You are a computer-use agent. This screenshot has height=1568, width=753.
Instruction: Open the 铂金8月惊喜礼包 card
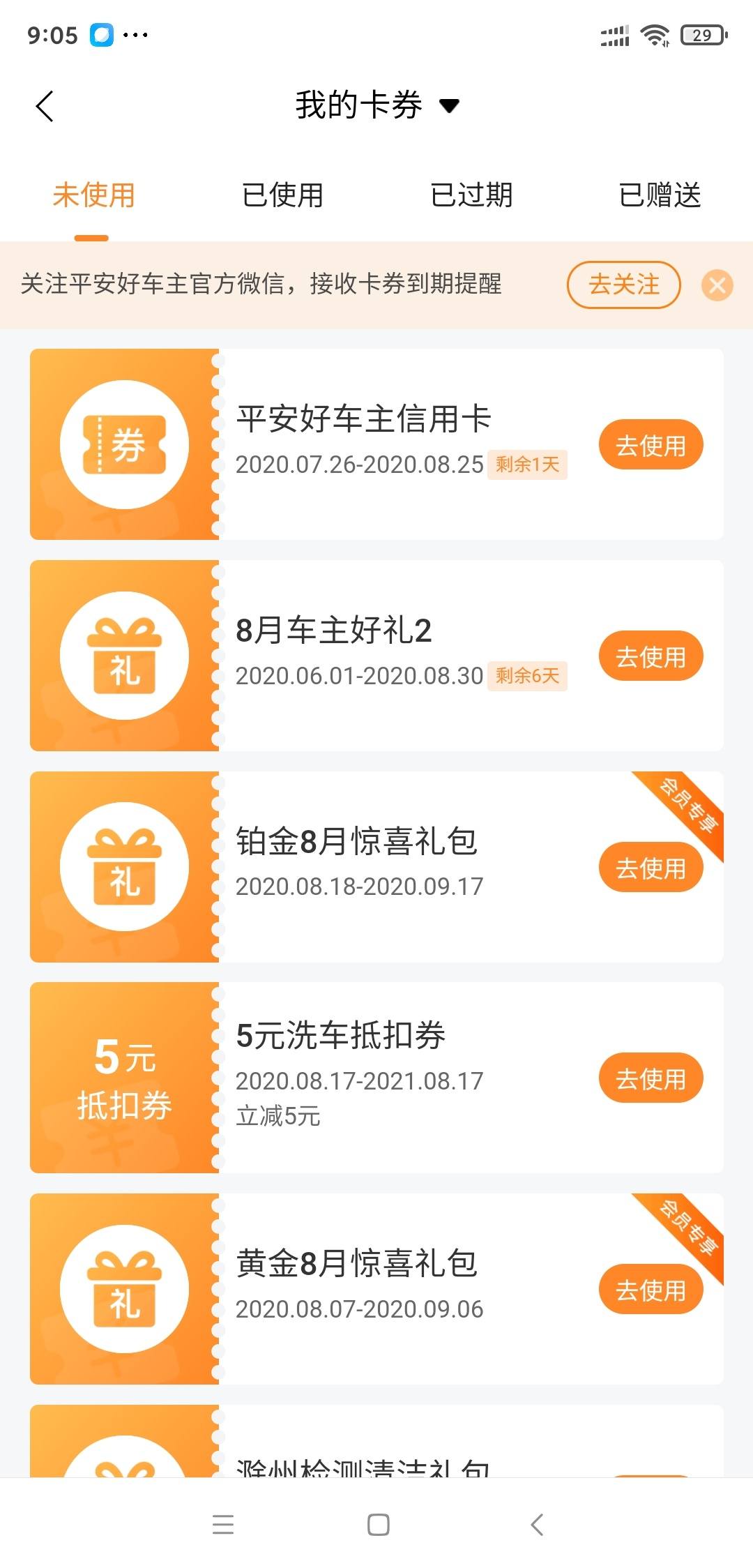click(x=376, y=867)
